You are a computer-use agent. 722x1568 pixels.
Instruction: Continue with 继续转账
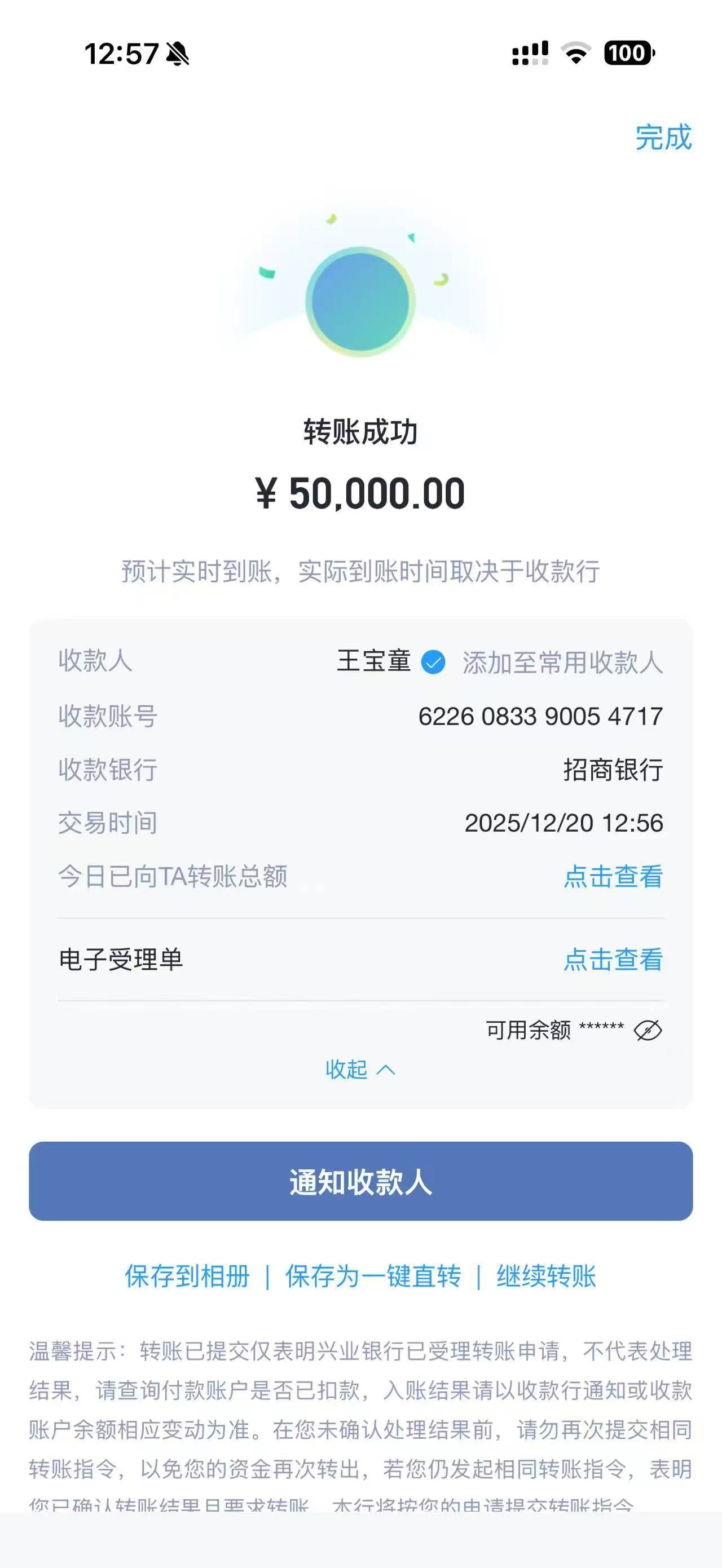point(545,1275)
